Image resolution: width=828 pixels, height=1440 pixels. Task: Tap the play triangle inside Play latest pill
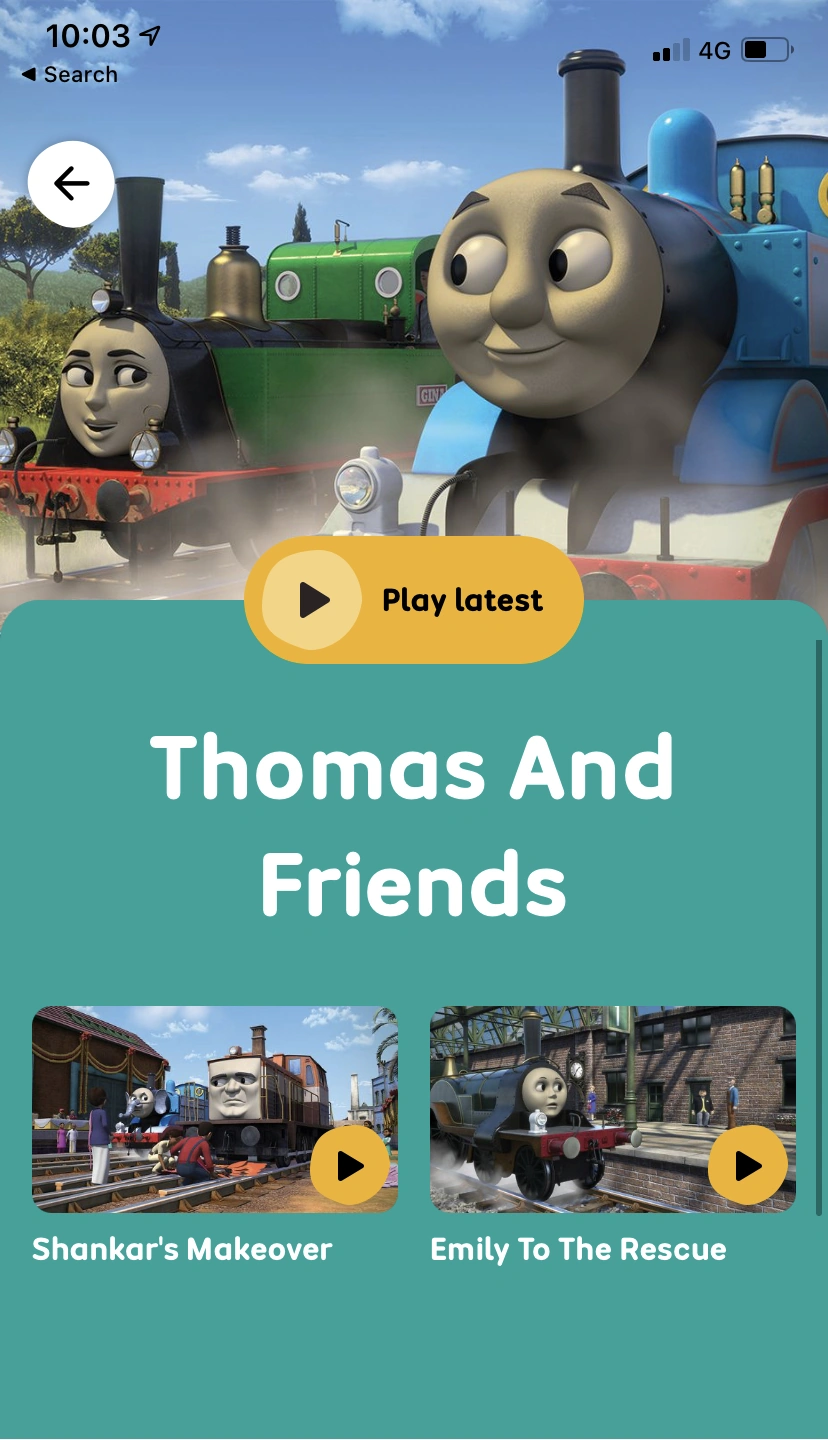pos(314,598)
